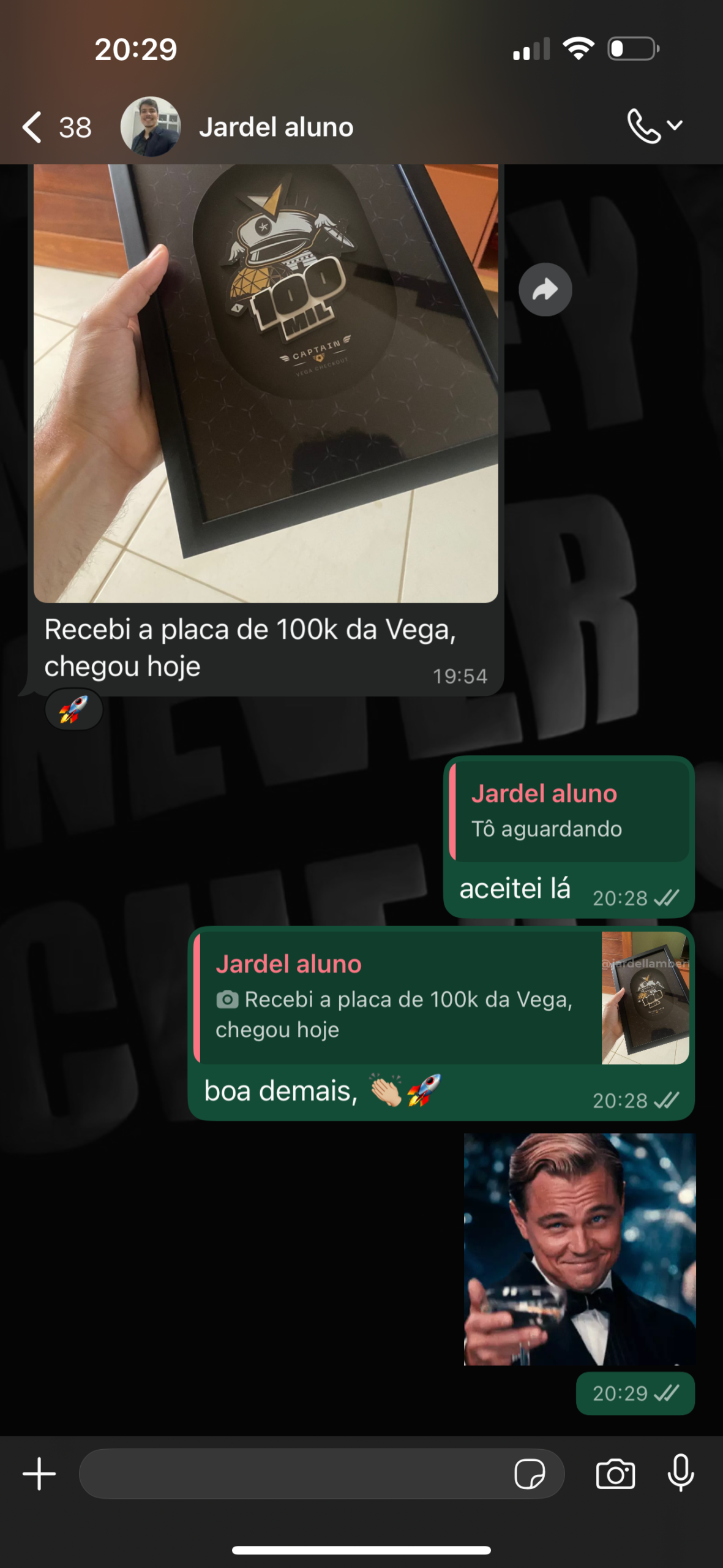Open the camera to take a photo
The height and width of the screenshot is (1568, 723).
pos(615,1474)
